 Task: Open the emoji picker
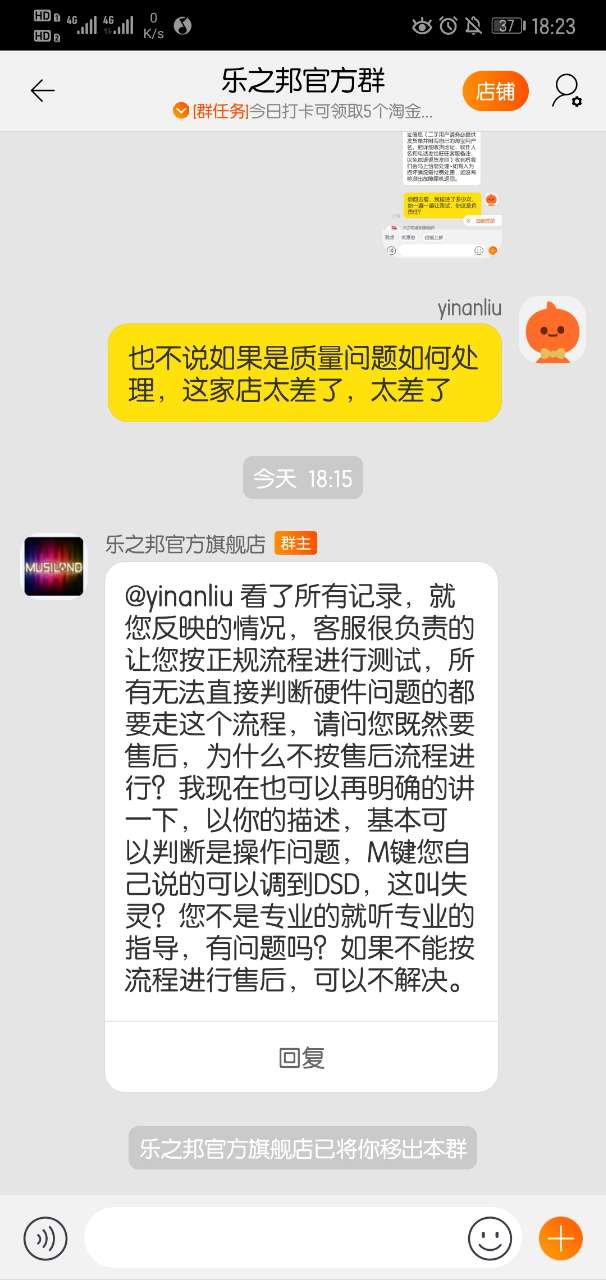click(490, 1238)
